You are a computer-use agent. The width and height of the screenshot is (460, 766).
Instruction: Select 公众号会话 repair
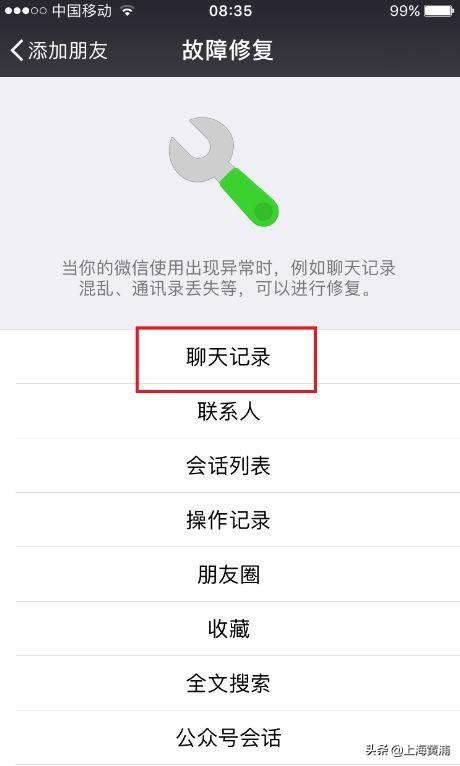point(230,738)
